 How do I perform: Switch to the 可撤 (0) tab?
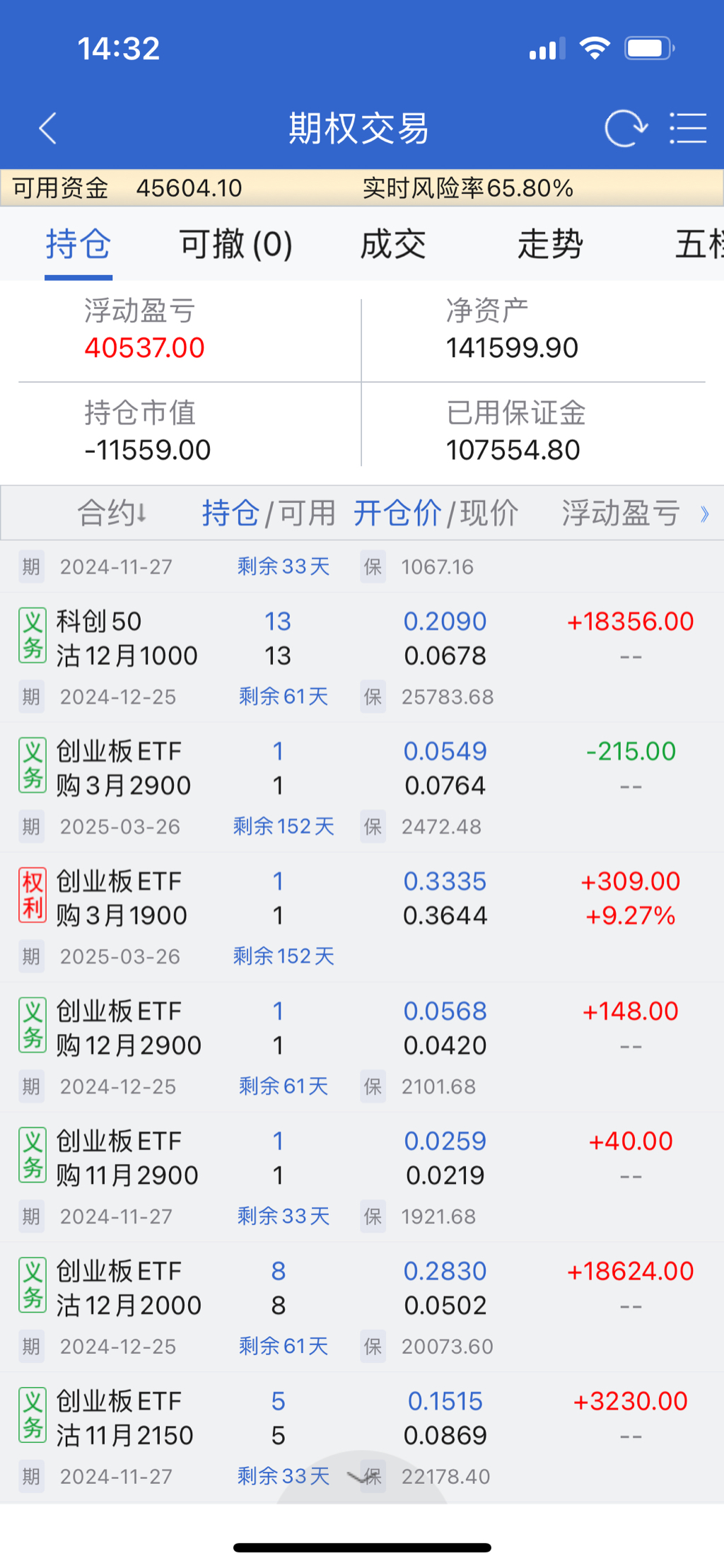click(x=235, y=245)
